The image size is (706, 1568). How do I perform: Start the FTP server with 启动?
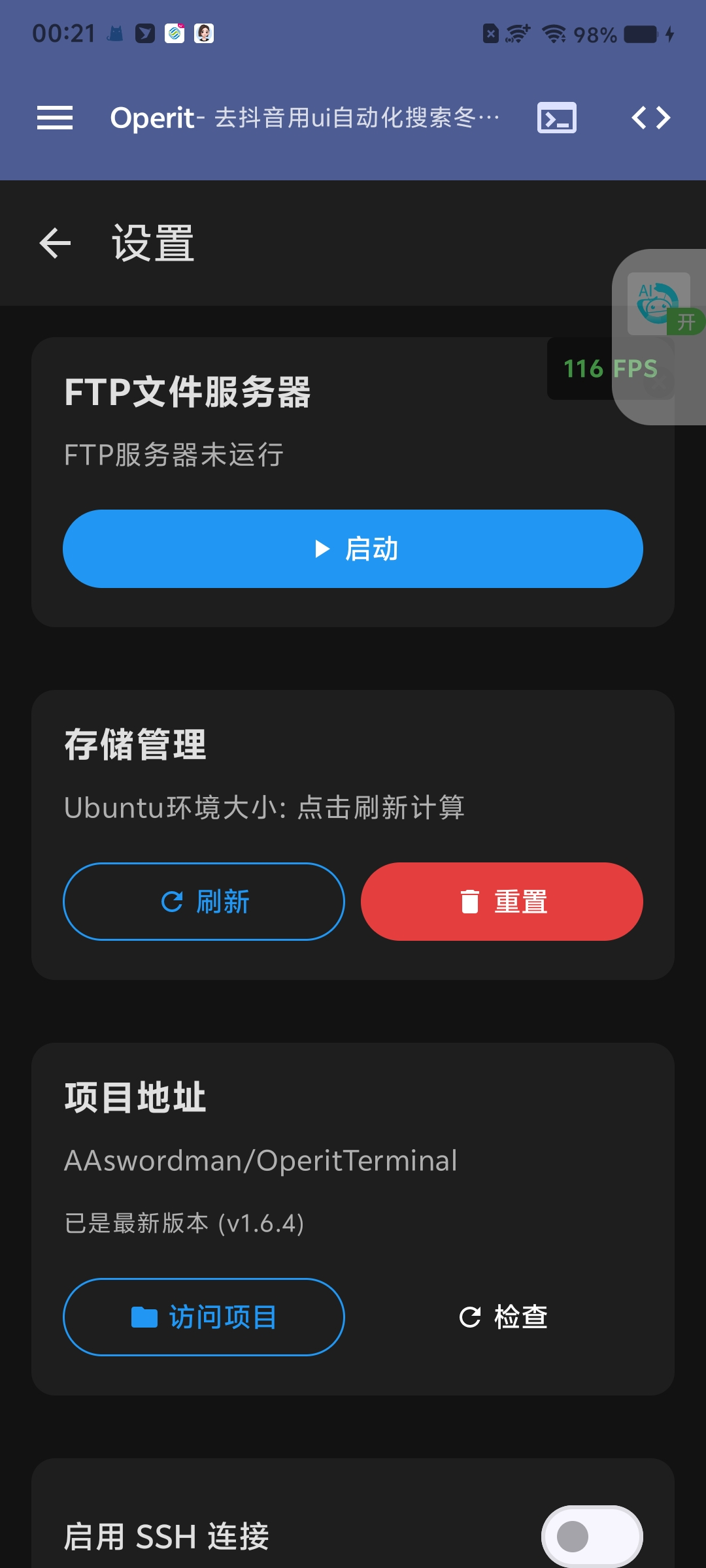[353, 549]
